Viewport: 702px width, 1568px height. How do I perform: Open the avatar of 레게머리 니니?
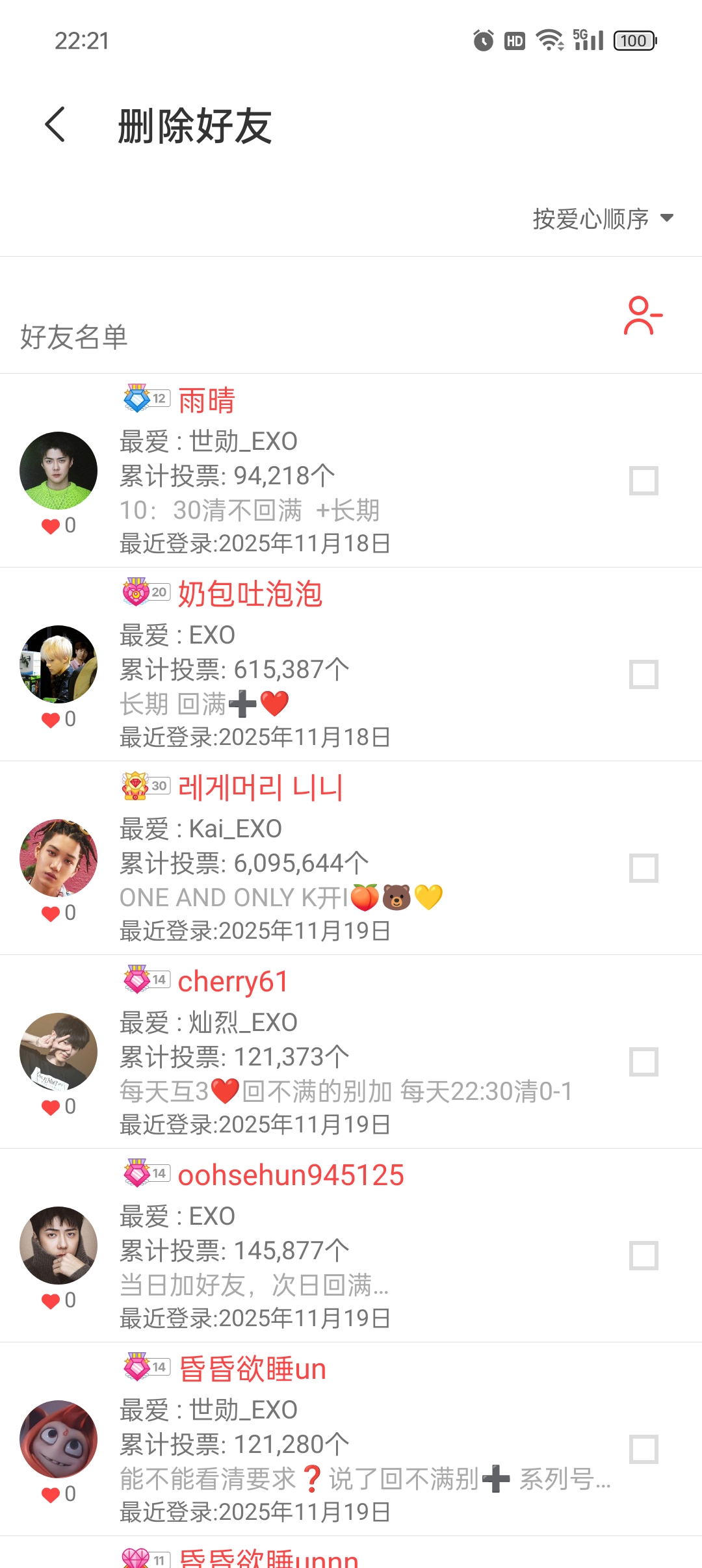tap(58, 858)
